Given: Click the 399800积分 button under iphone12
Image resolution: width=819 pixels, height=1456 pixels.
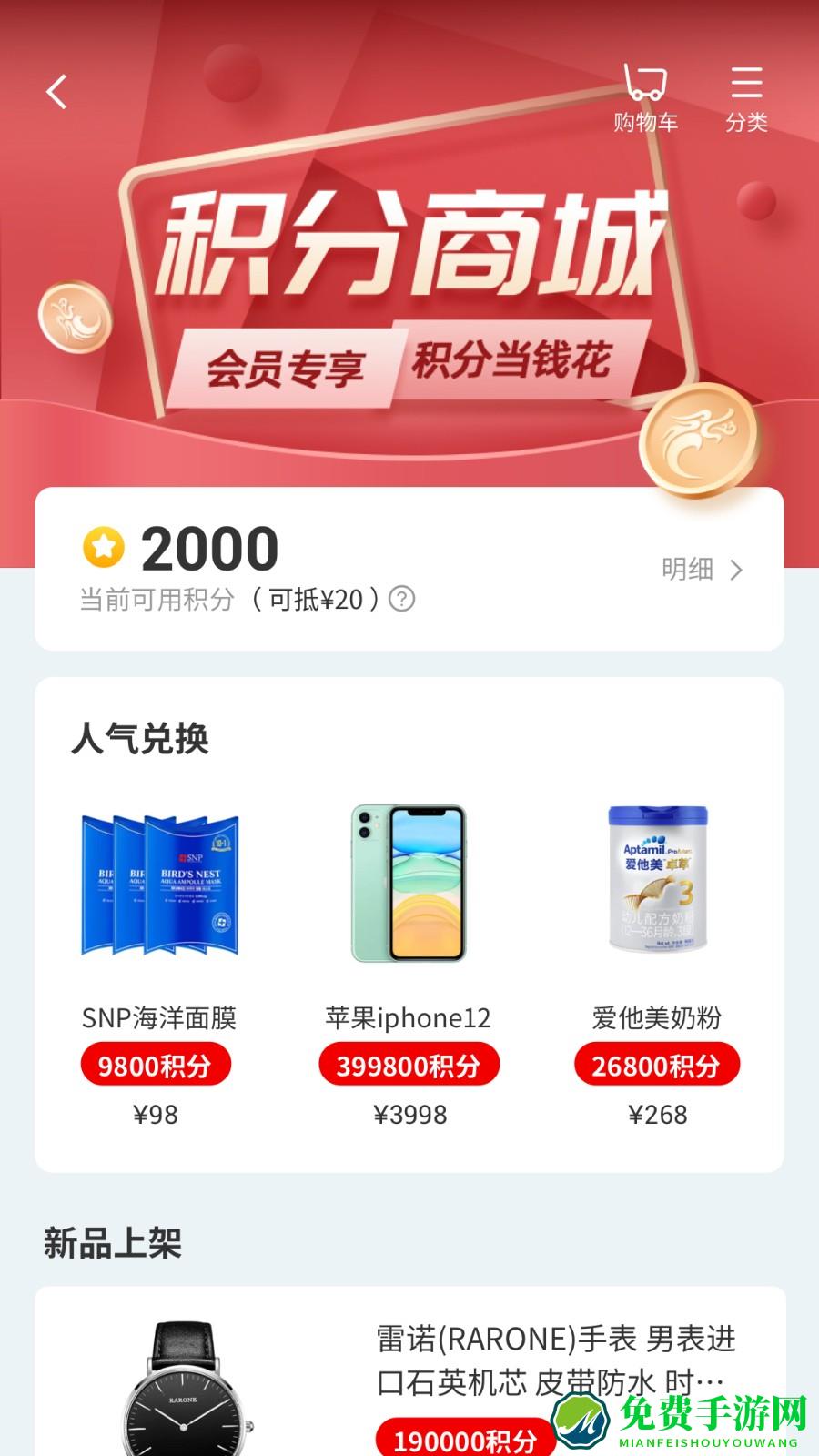Looking at the screenshot, I should coord(409,1064).
